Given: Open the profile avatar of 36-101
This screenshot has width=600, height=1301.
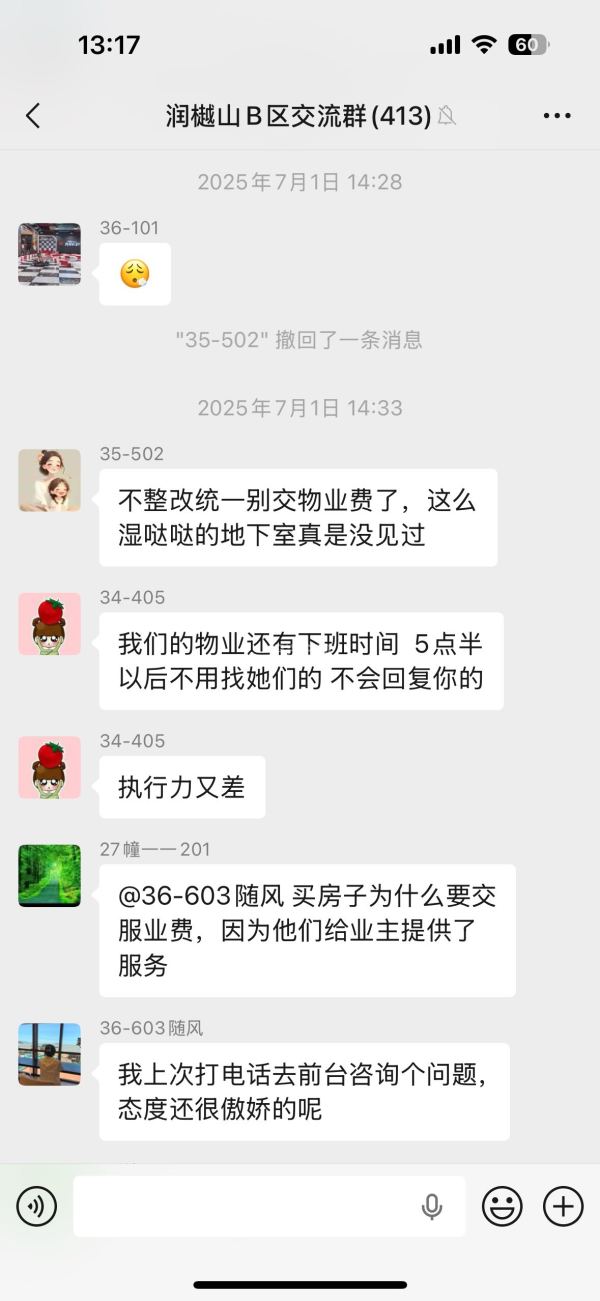Looking at the screenshot, I should pyautogui.click(x=49, y=254).
